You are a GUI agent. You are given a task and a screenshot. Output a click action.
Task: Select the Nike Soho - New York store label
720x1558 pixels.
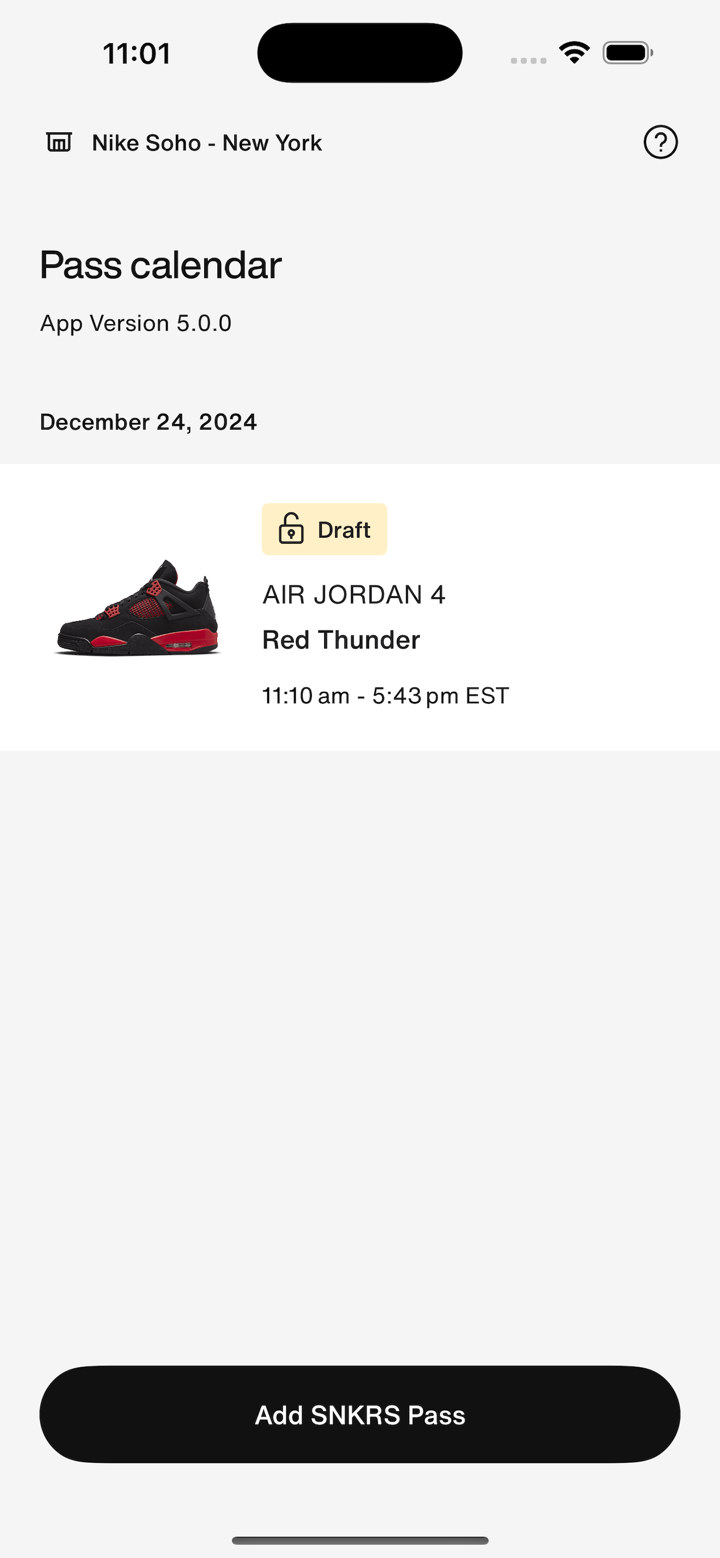(x=206, y=142)
